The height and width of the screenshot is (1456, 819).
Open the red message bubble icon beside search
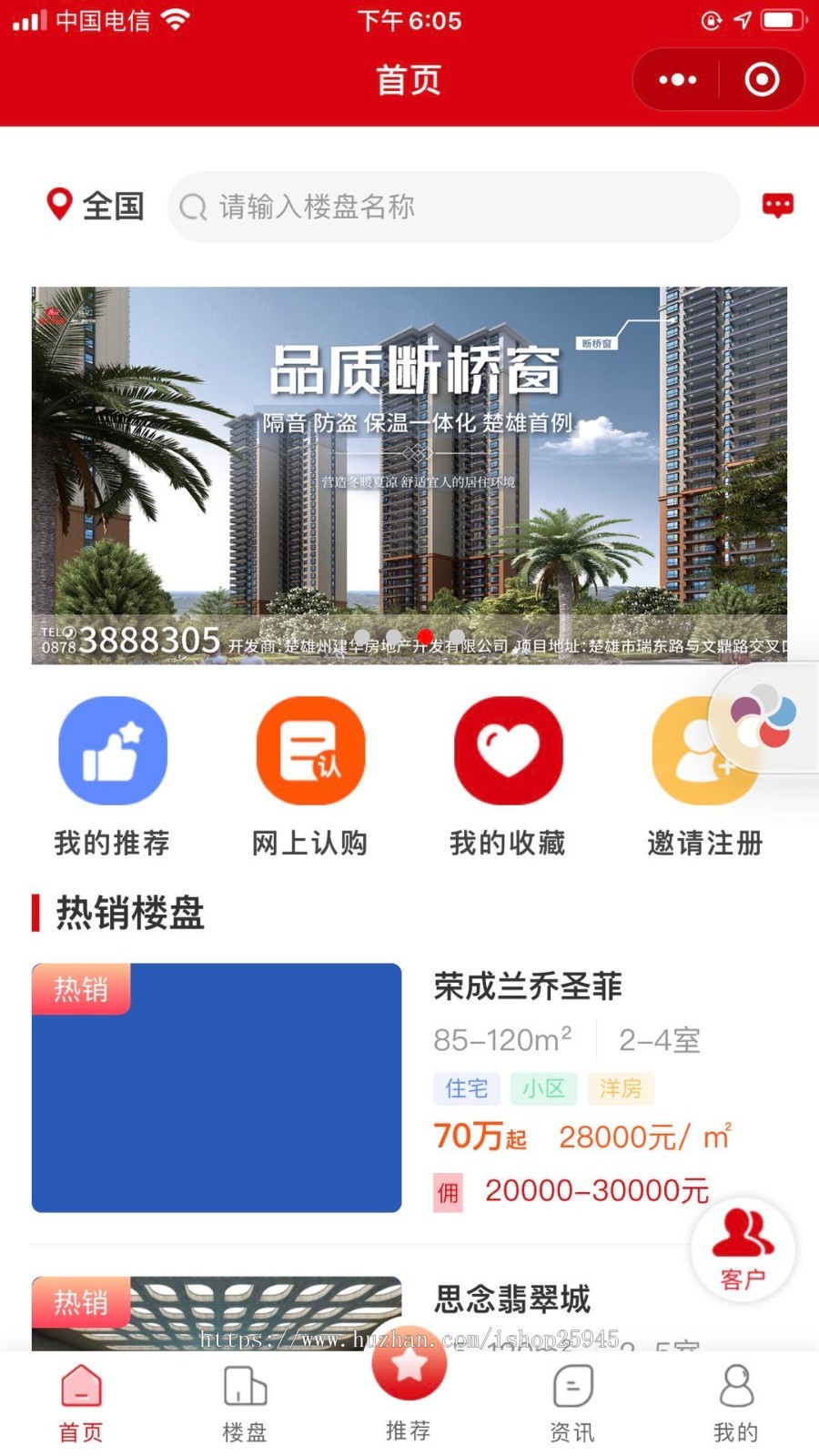coord(778,206)
